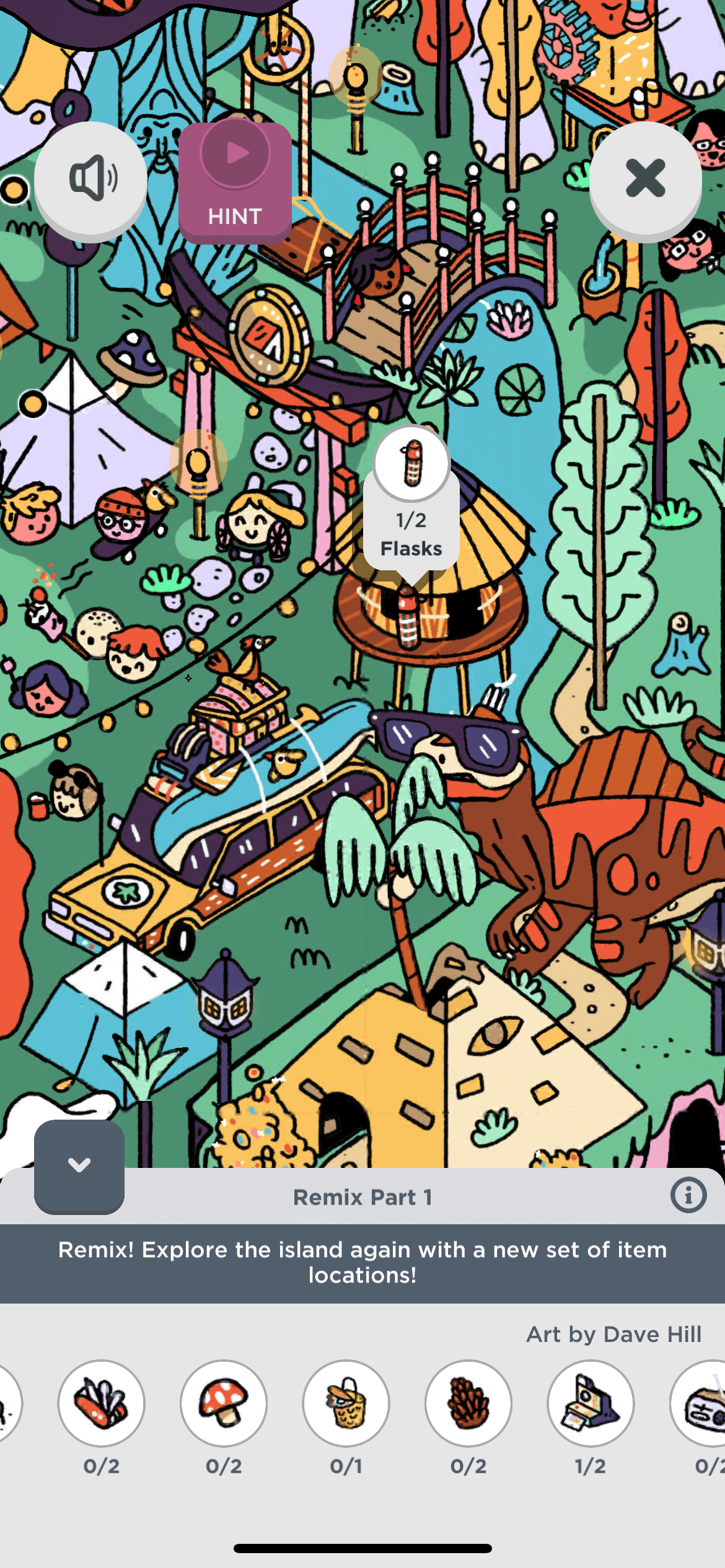Open the info icon for Remix Part 1
The image size is (725, 1568).
pyautogui.click(x=688, y=1195)
